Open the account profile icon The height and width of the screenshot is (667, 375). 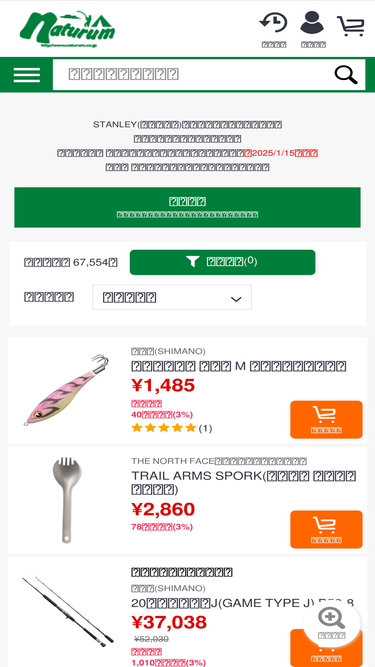click(312, 30)
